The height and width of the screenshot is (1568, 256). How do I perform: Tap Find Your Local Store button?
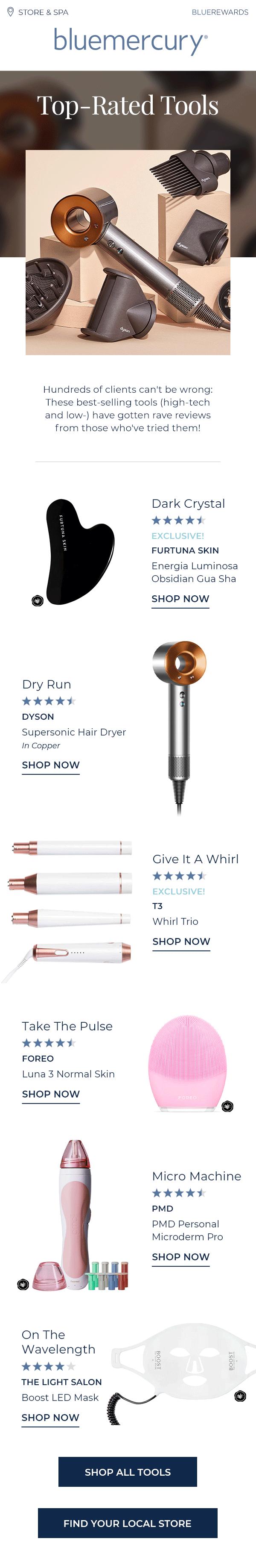click(128, 1523)
